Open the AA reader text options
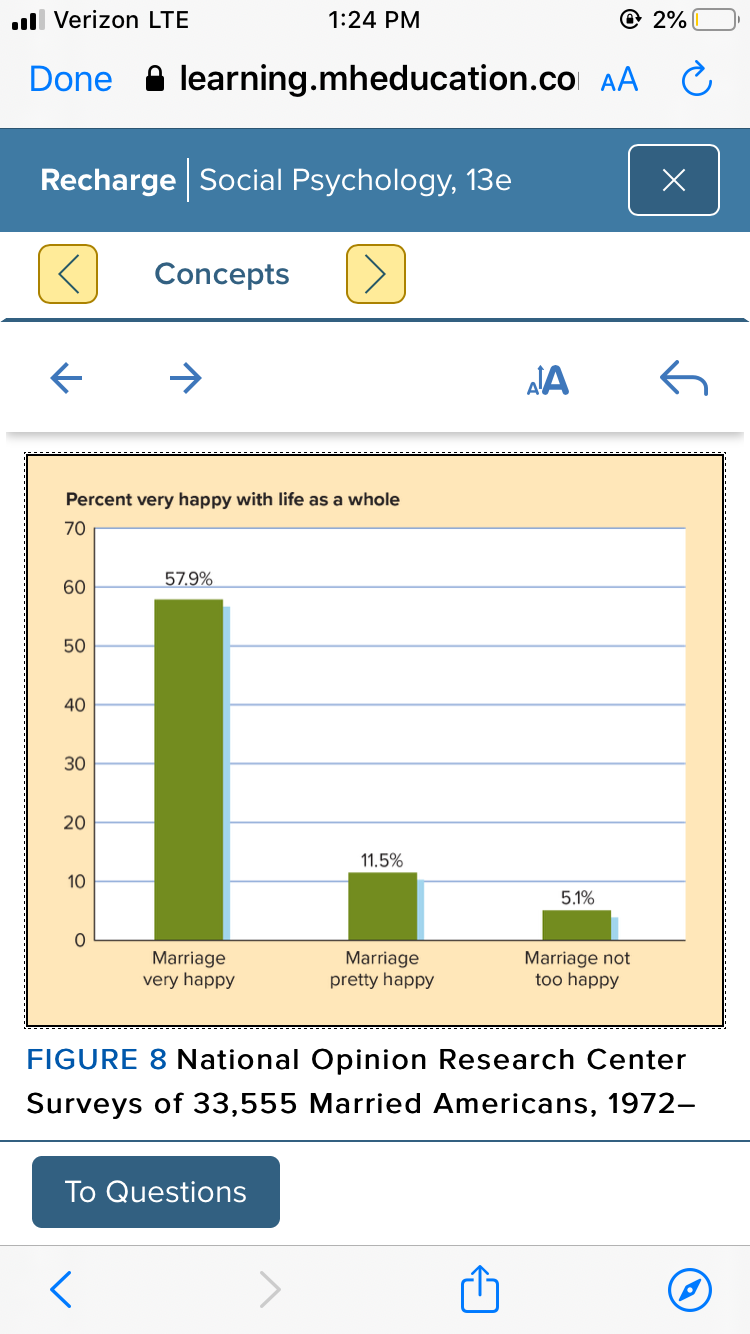Viewport: 750px width, 1334px height. [619, 81]
